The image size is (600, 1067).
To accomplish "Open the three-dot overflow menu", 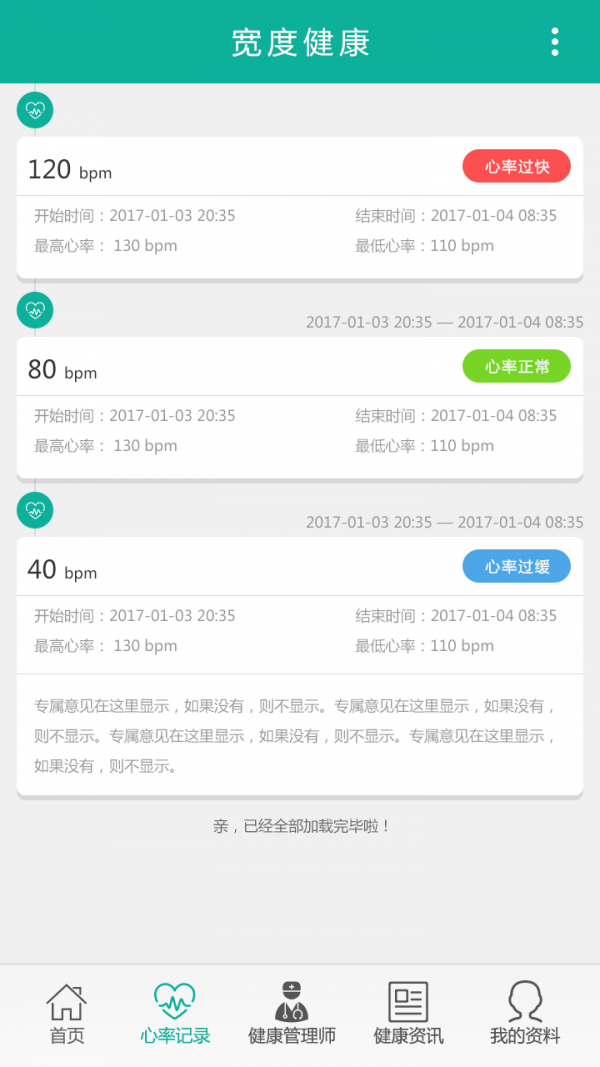I will [554, 42].
